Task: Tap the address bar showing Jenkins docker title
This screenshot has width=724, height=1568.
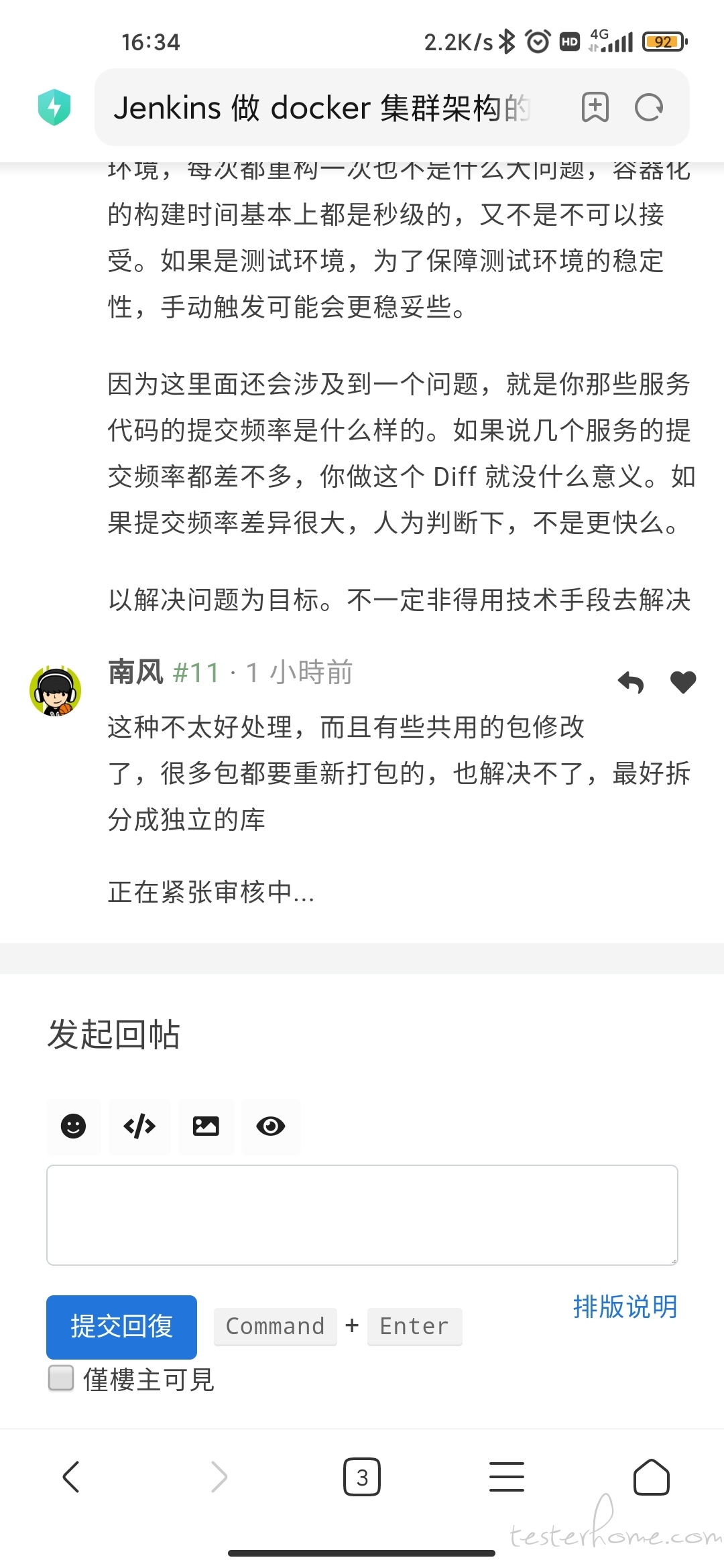Action: click(x=322, y=107)
